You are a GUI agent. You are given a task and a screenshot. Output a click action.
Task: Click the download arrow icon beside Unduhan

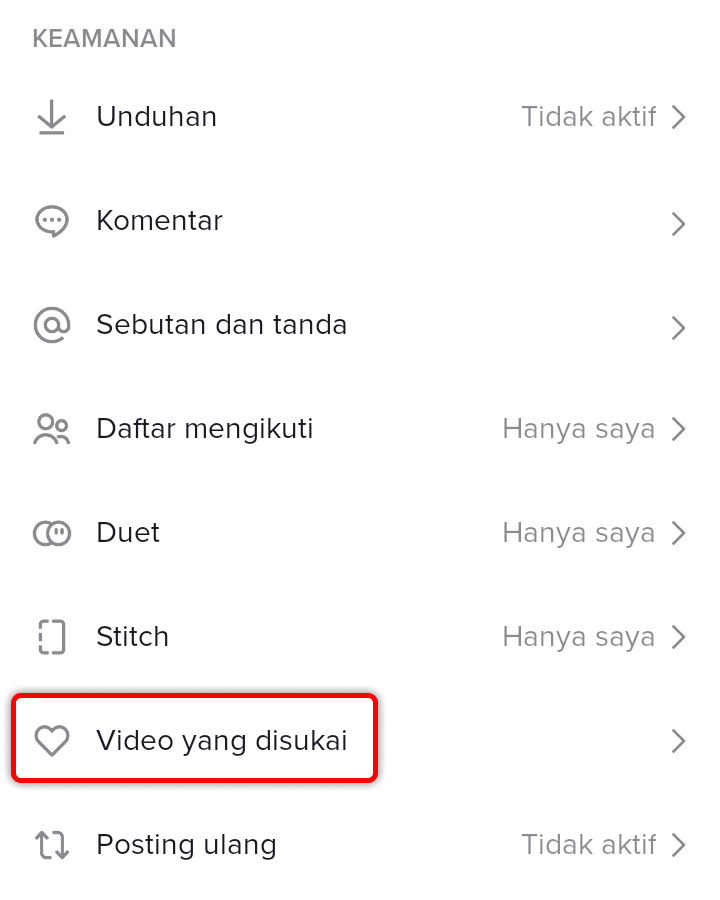50,116
